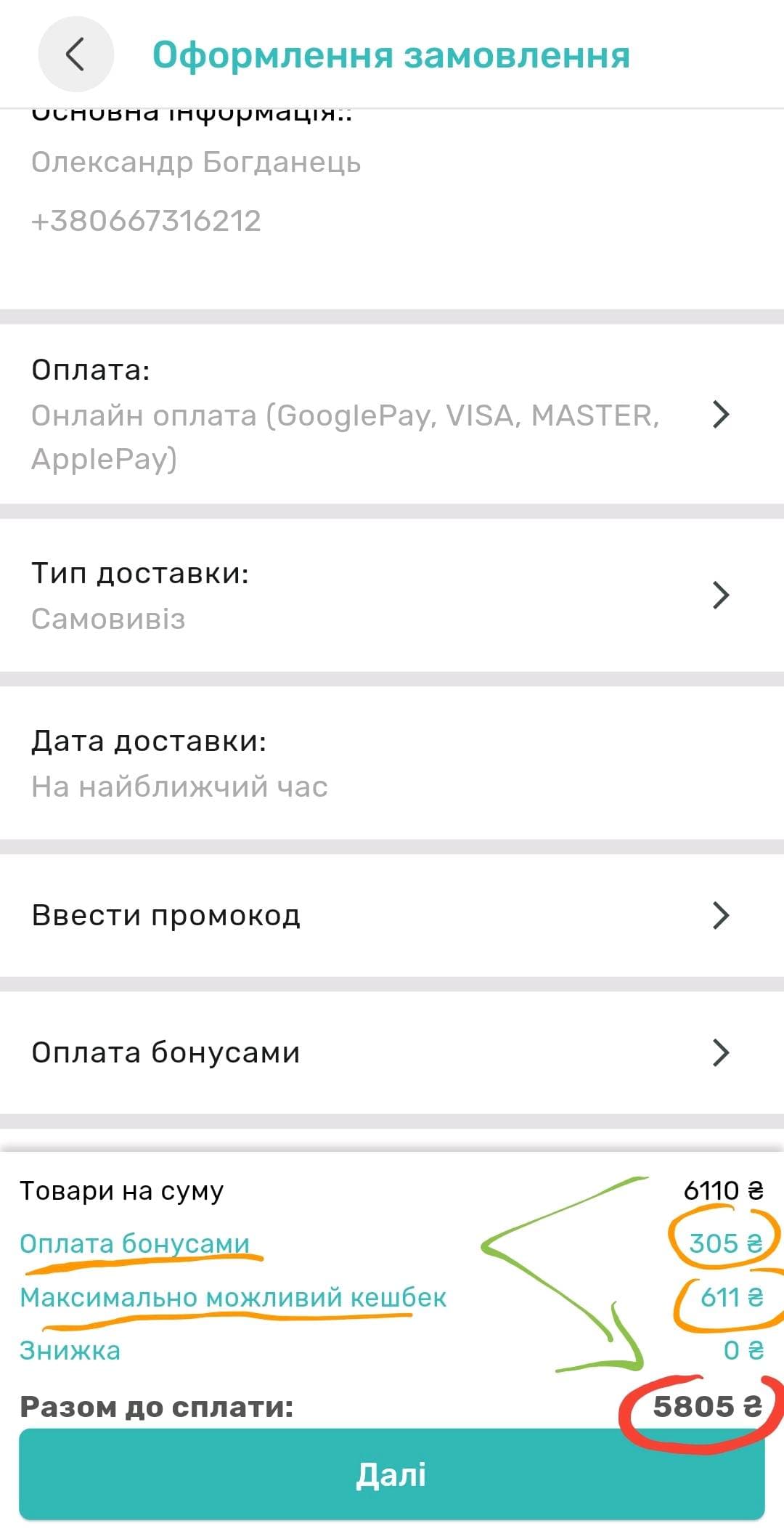Open the Оплата бонусами row
Image resolution: width=784 pixels, height=1539 pixels.
click(392, 1052)
